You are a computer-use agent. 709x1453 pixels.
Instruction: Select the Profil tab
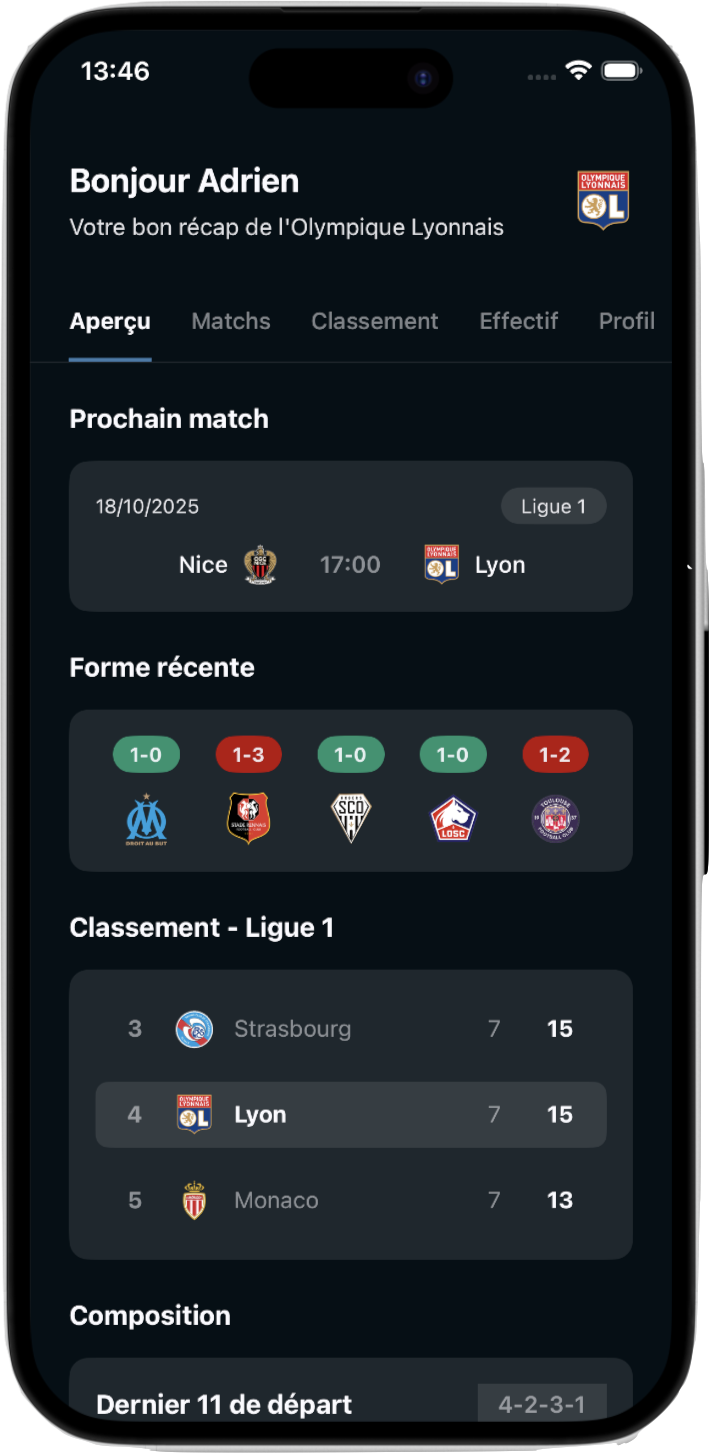pos(626,321)
